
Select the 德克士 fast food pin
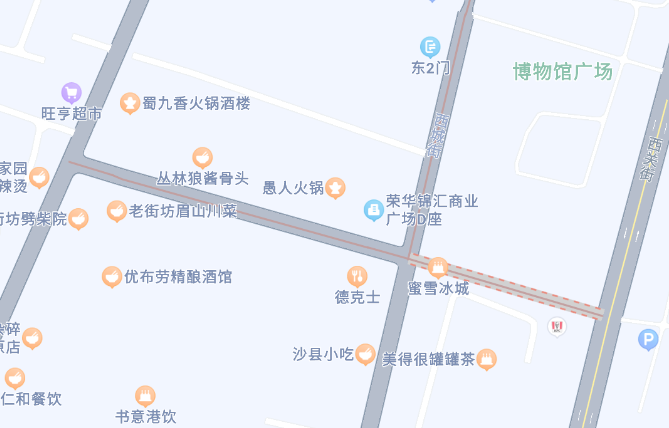click(357, 276)
